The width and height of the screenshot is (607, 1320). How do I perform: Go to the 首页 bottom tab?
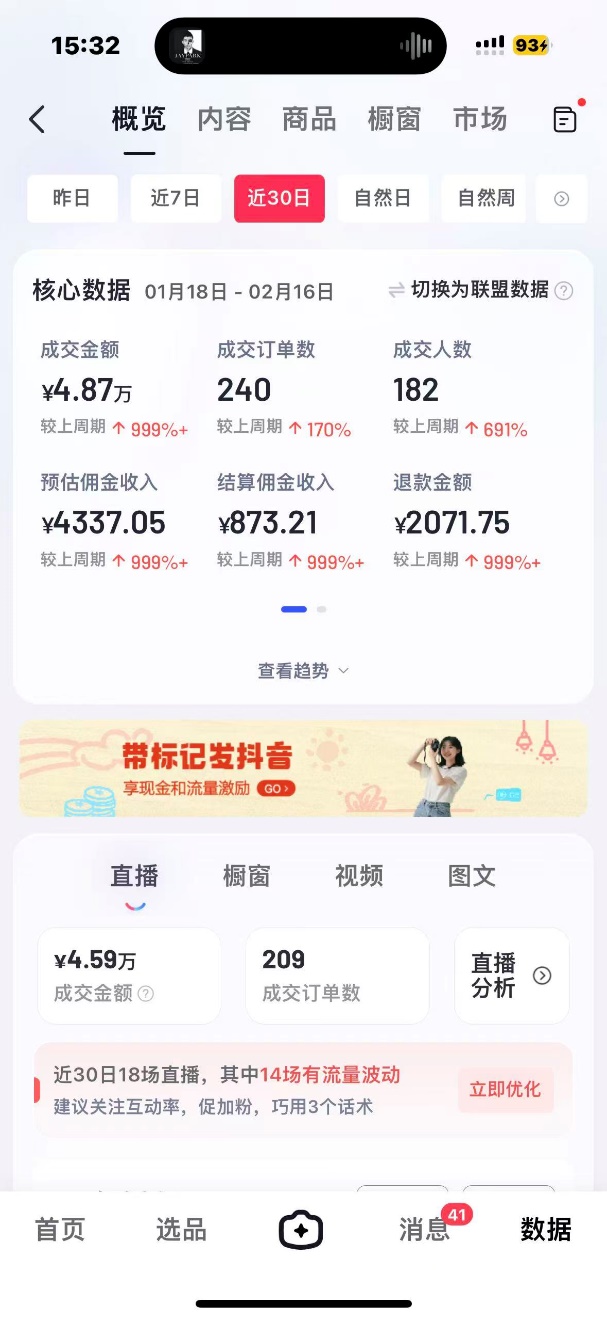pyautogui.click(x=60, y=1230)
